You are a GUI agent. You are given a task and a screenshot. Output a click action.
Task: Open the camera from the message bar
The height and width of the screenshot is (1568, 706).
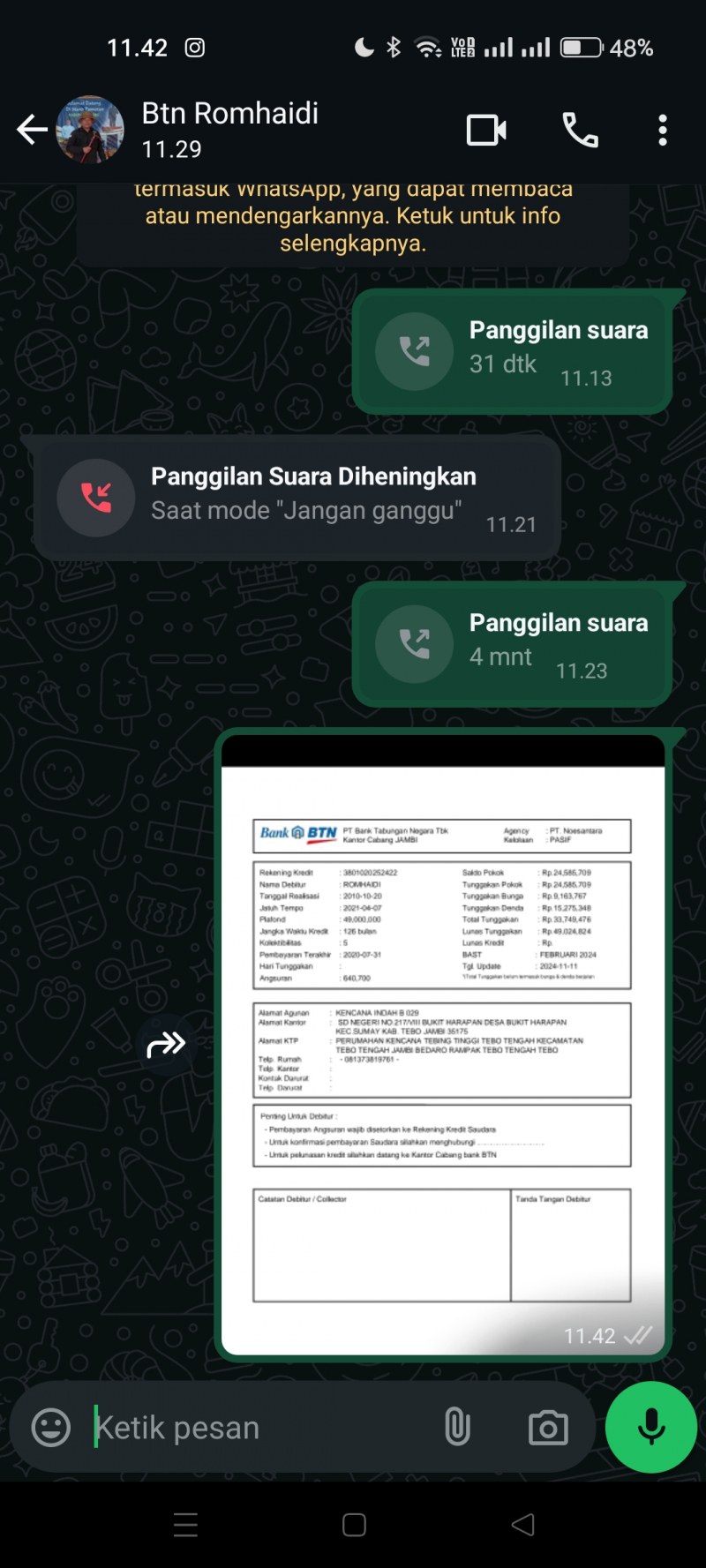click(548, 1427)
